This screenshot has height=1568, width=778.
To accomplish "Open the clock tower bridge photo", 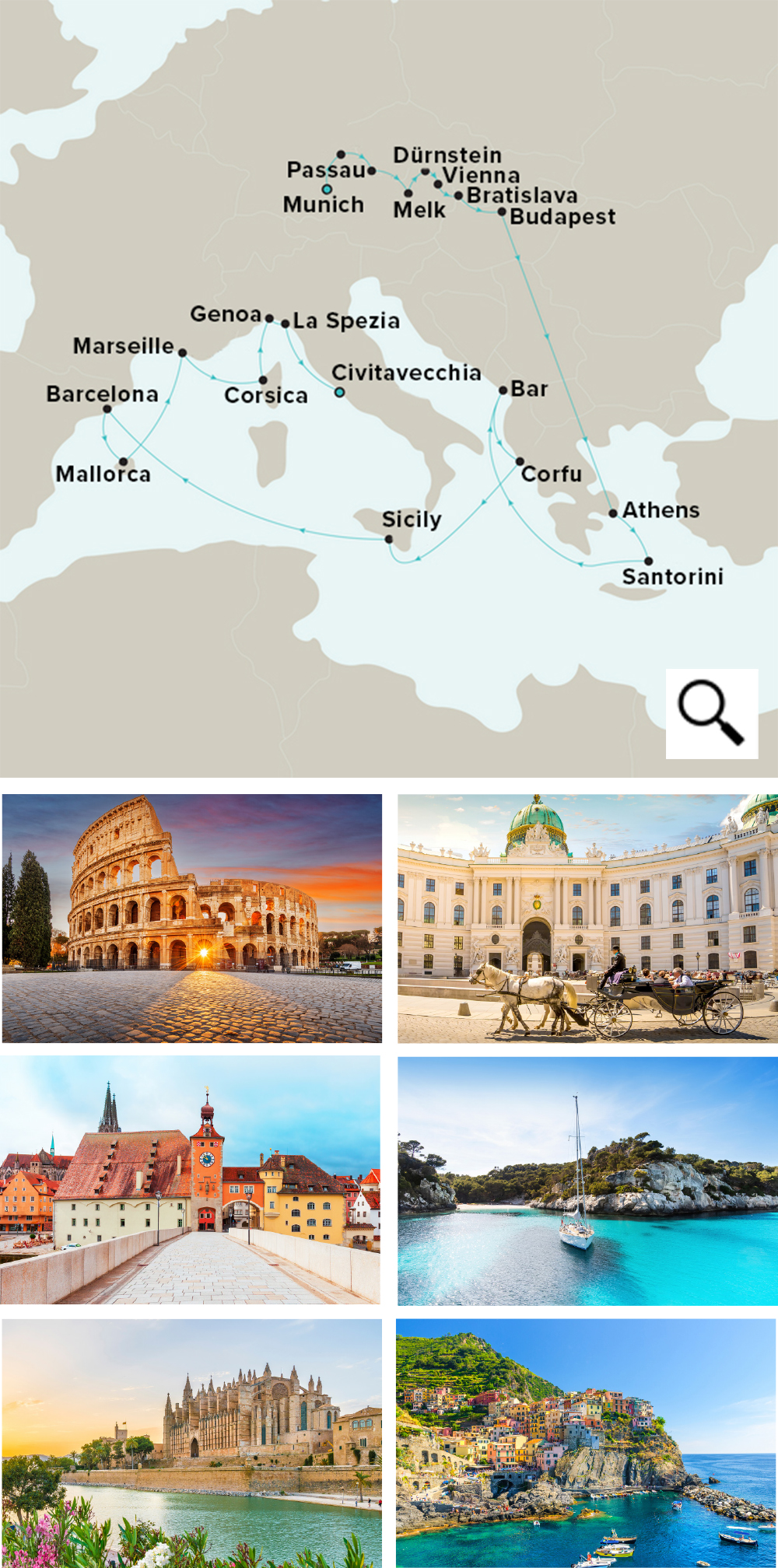I will [x=191, y=1179].
